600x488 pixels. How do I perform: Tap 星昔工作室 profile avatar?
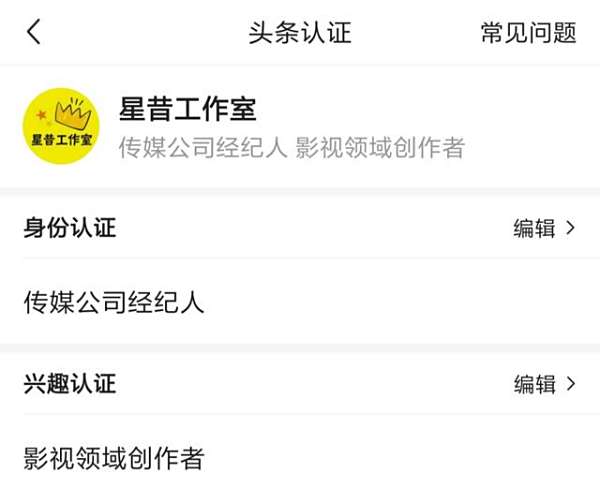coord(60,126)
